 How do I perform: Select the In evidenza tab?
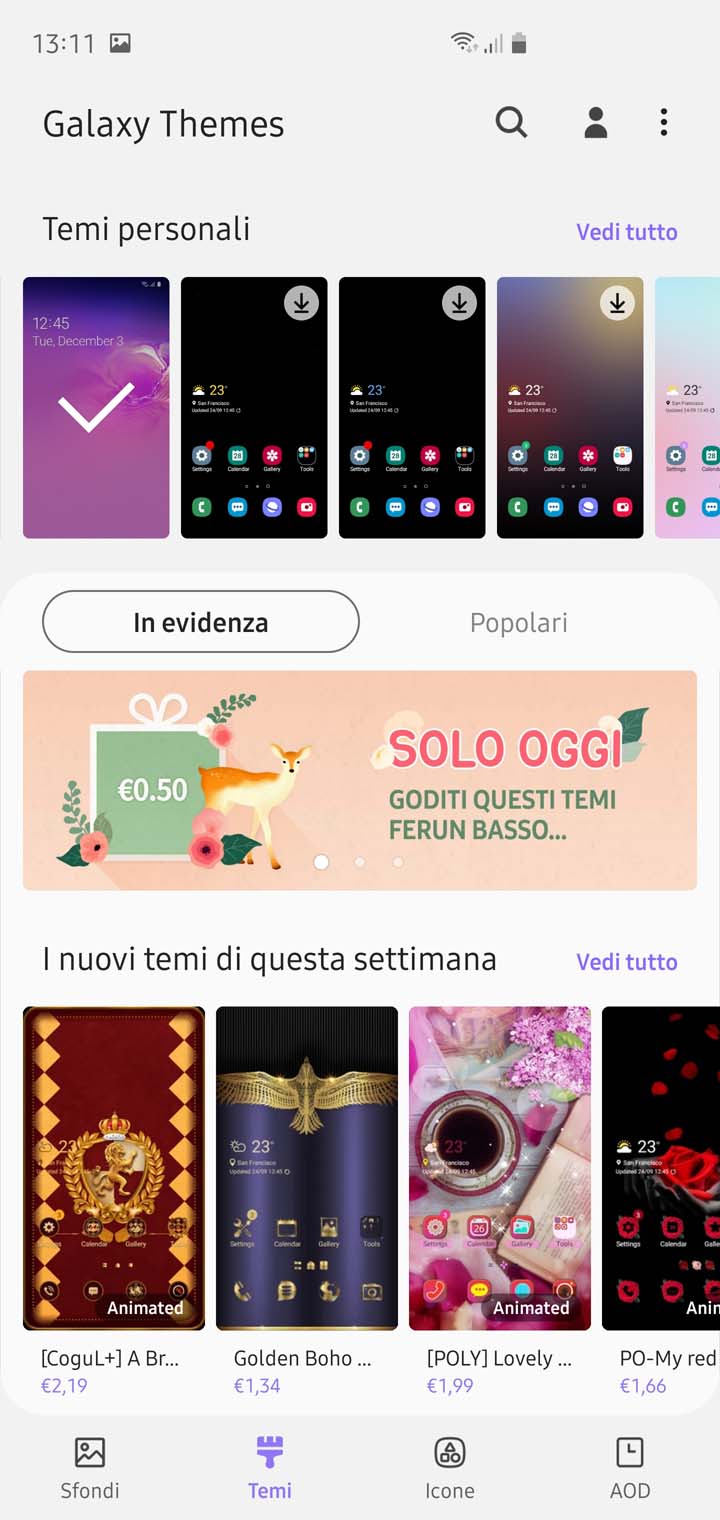[x=201, y=622]
